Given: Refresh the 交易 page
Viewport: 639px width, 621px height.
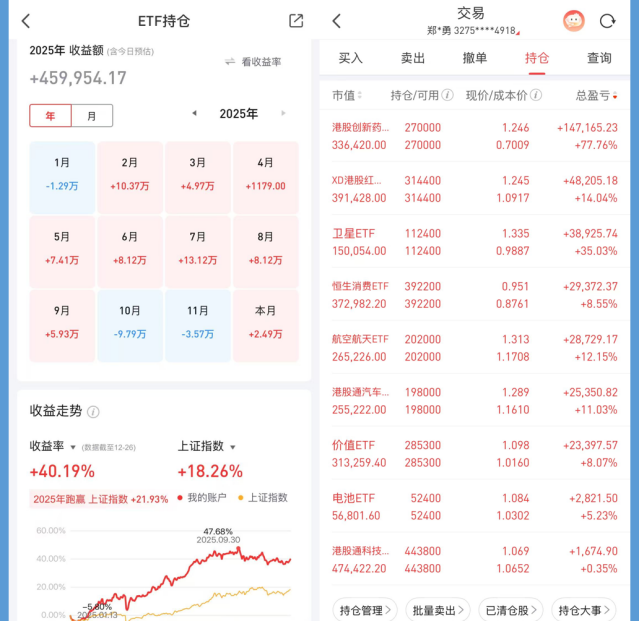Looking at the screenshot, I should click(x=607, y=21).
